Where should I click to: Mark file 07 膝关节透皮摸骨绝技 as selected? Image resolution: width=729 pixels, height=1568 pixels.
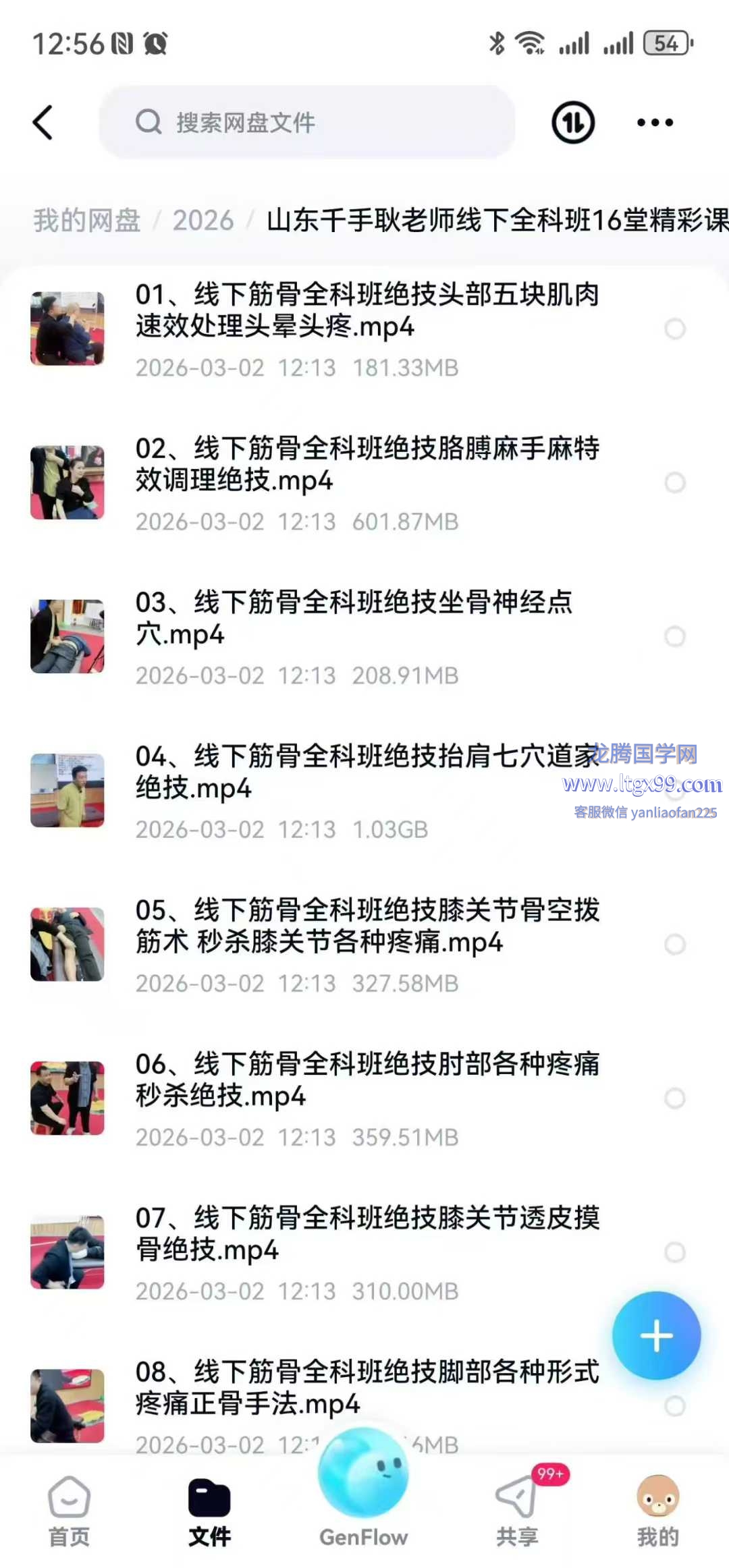[675, 1252]
